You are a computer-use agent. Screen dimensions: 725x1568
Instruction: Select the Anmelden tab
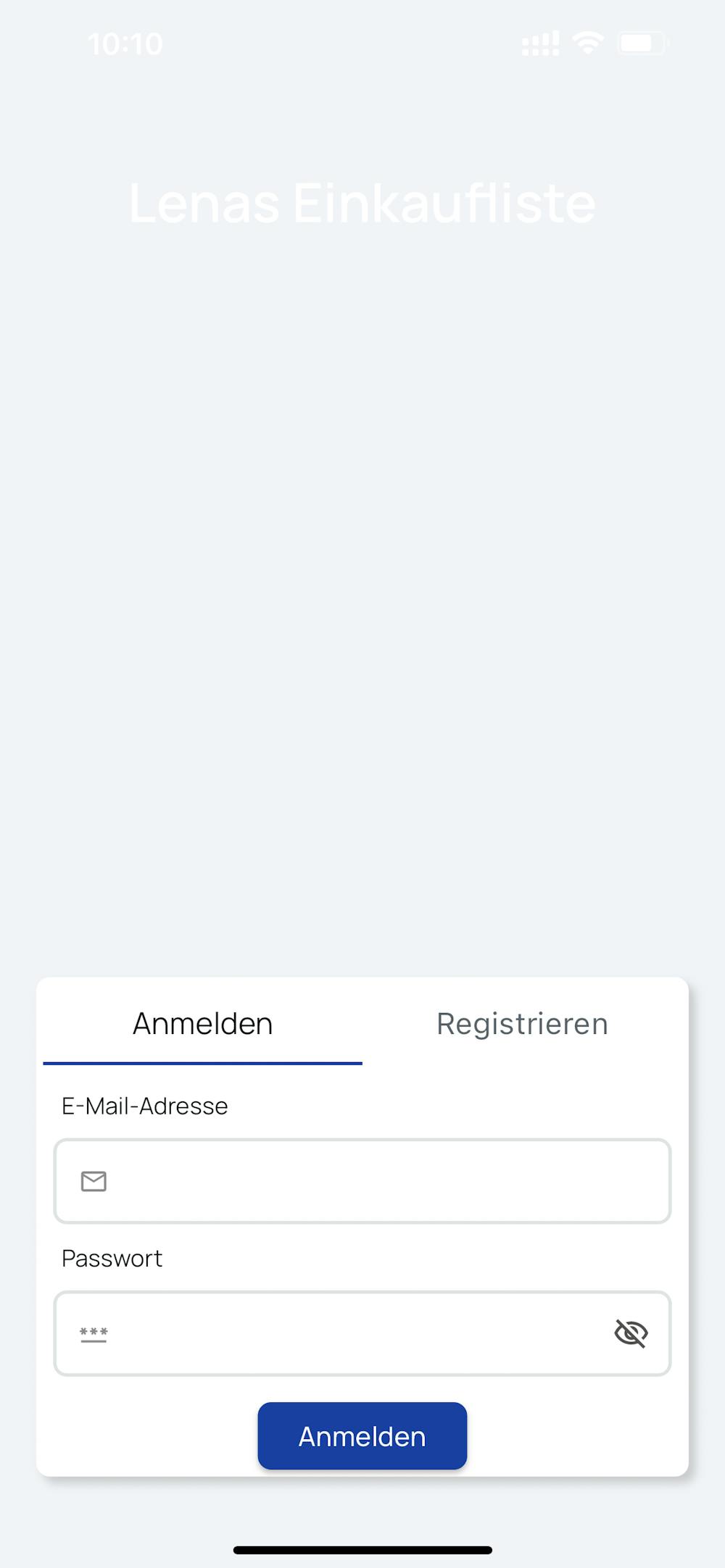(x=202, y=1024)
